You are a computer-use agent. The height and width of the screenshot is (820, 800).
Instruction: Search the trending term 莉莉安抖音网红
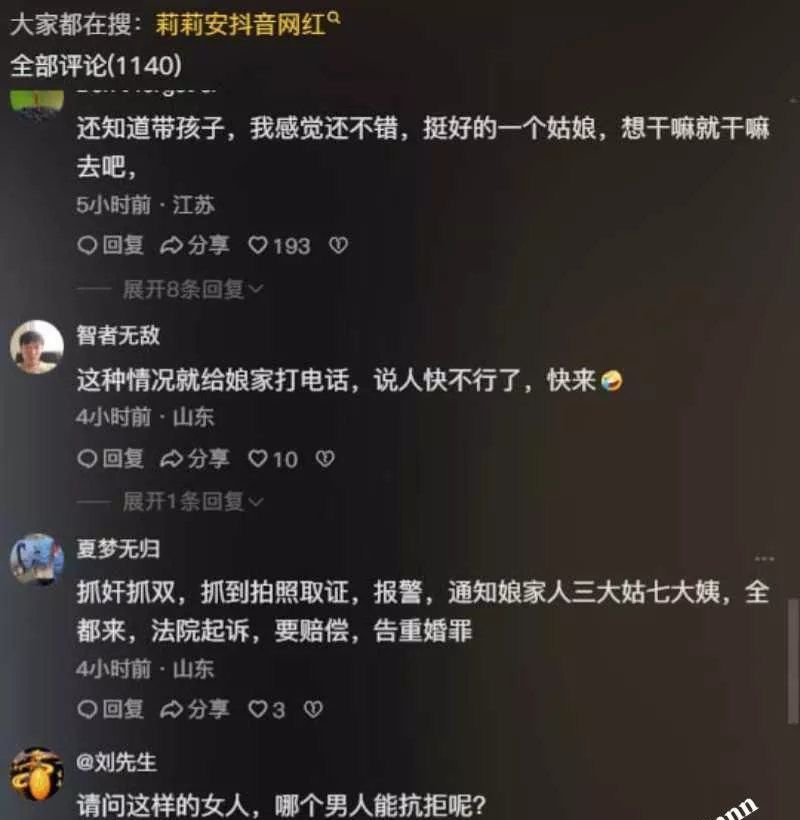click(247, 24)
